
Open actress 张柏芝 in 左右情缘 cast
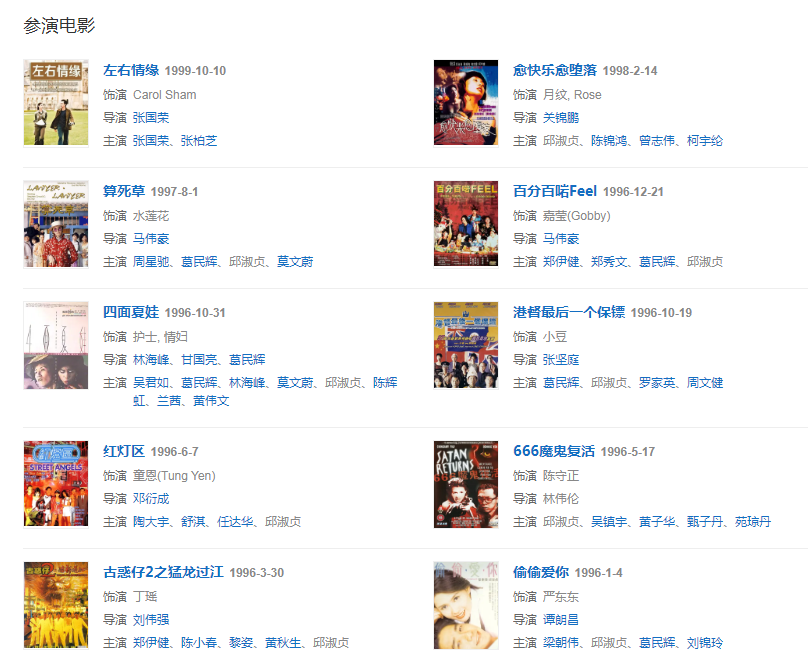(x=198, y=141)
